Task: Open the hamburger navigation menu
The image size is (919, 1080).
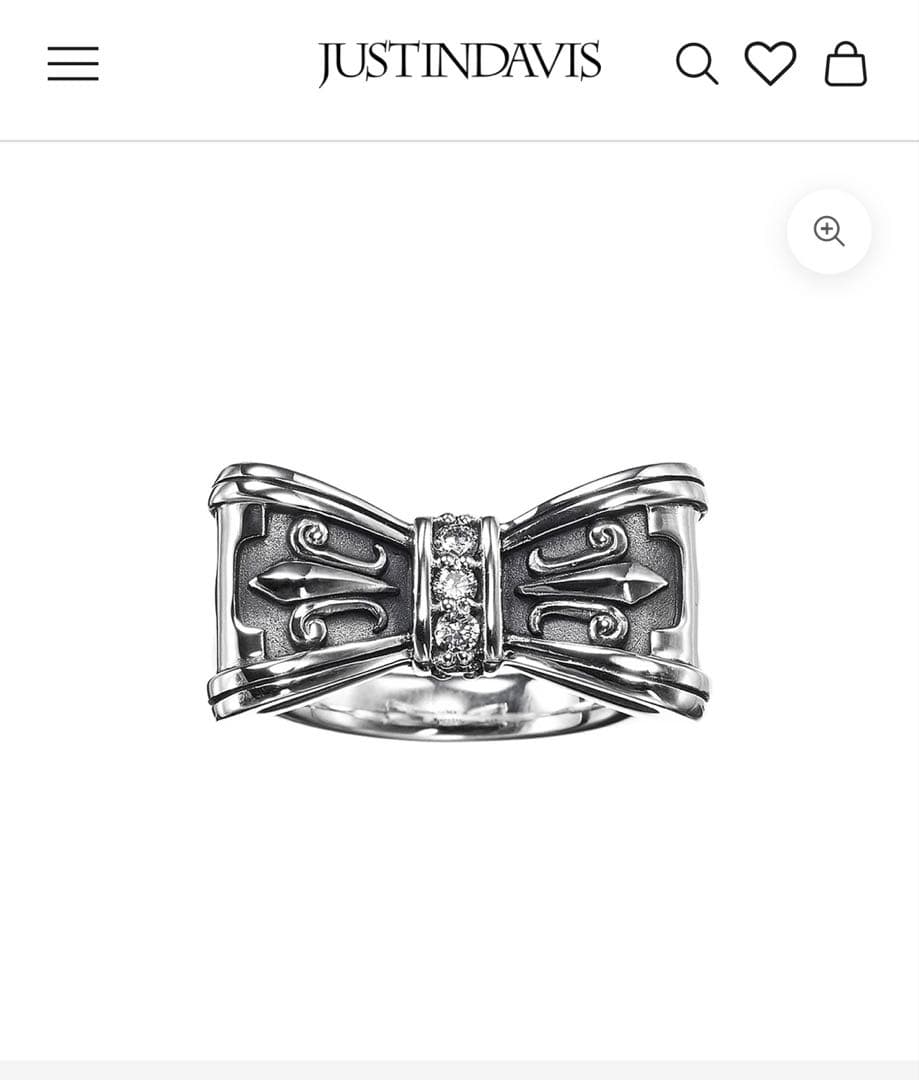Action: pos(73,64)
